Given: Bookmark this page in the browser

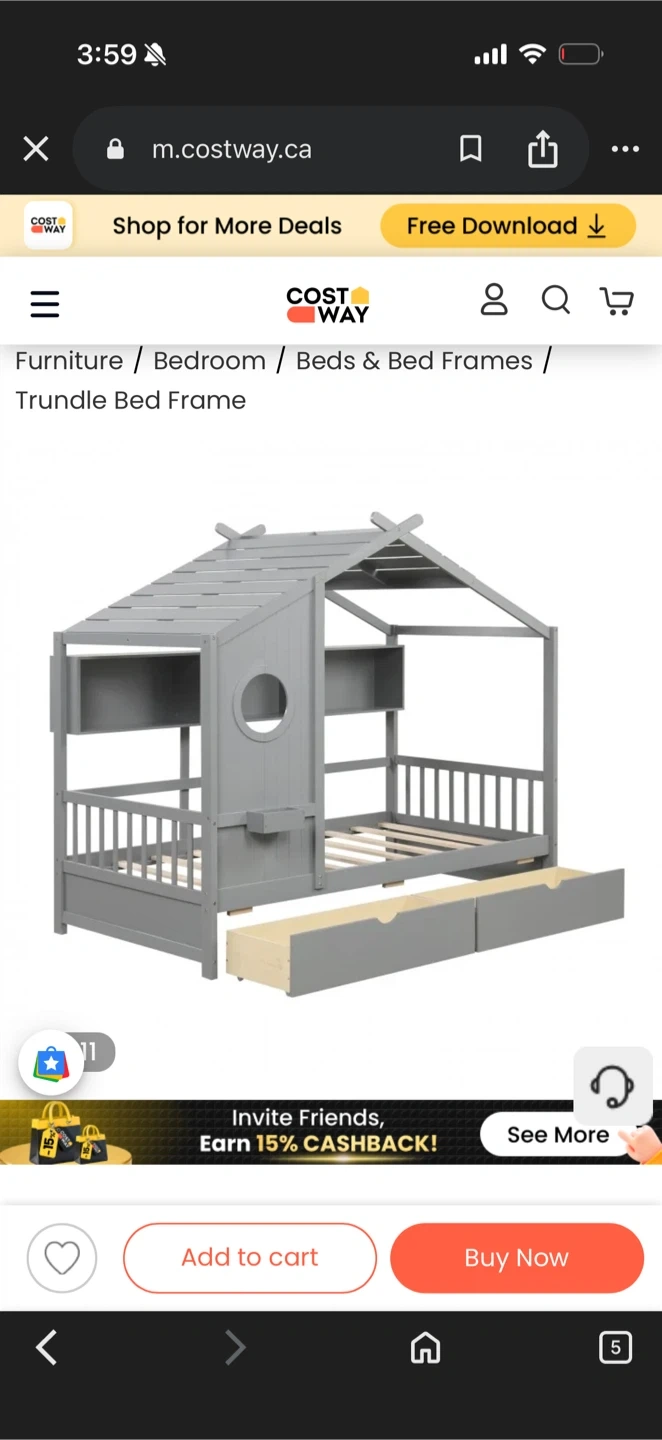Looking at the screenshot, I should pos(470,150).
